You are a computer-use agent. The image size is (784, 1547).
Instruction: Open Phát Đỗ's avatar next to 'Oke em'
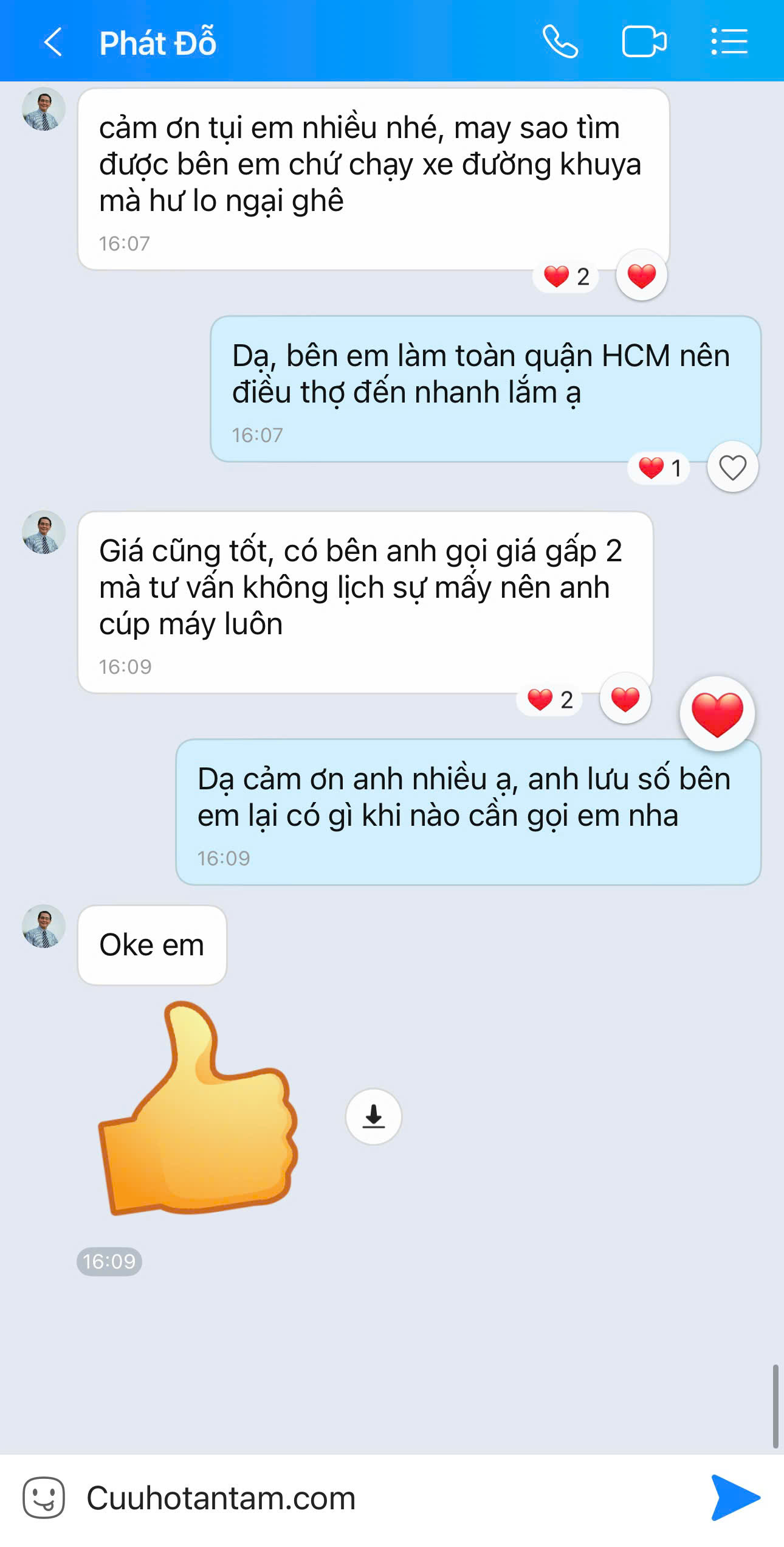pyautogui.click(x=44, y=926)
